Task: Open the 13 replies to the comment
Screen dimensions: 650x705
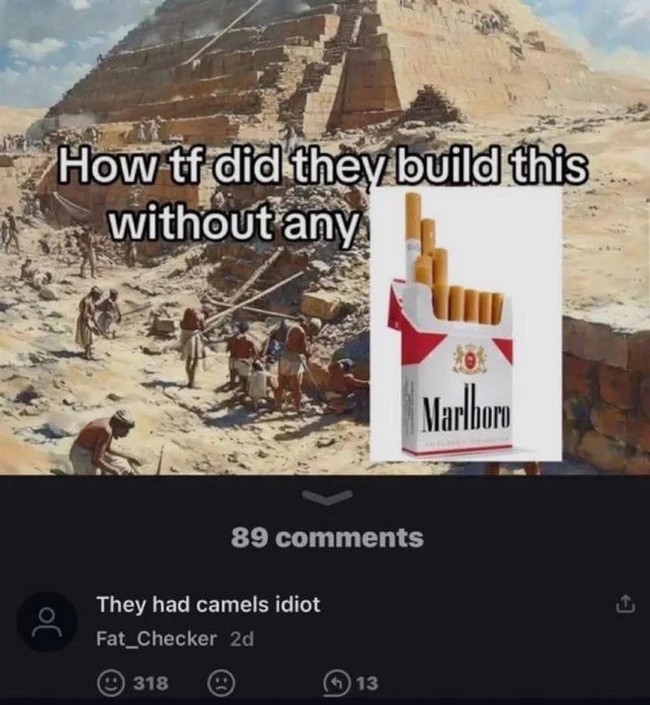Action: (351, 684)
